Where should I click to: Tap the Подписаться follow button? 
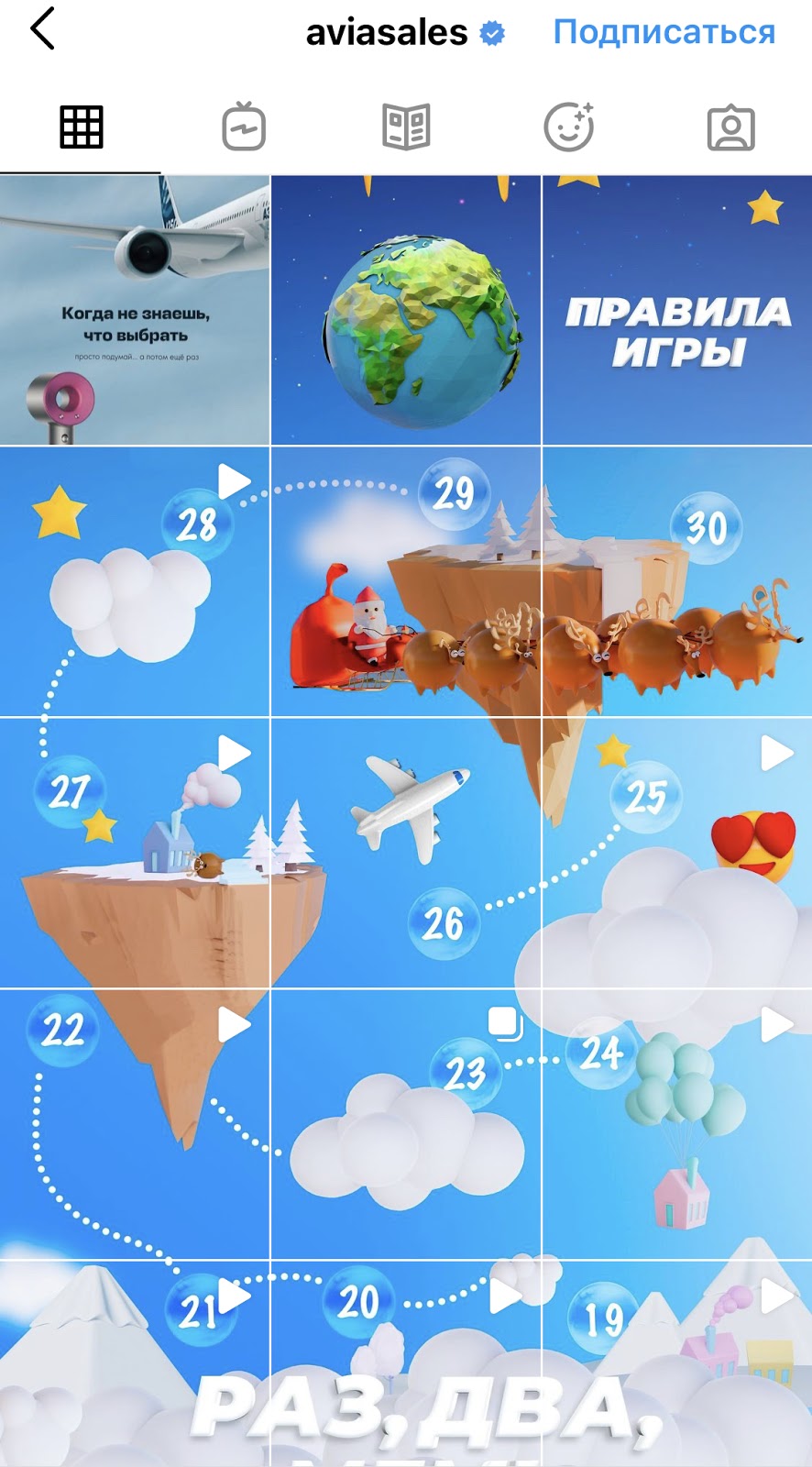click(664, 32)
